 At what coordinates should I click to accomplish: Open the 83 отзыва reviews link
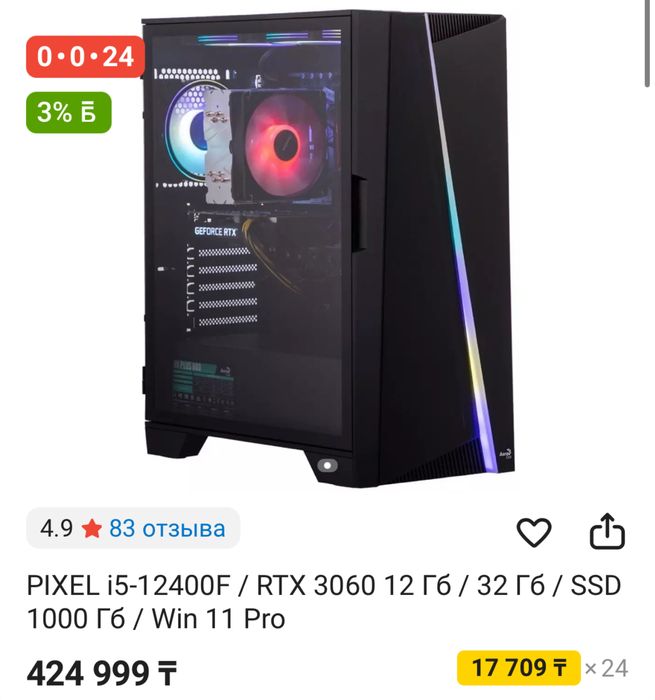coord(167,528)
